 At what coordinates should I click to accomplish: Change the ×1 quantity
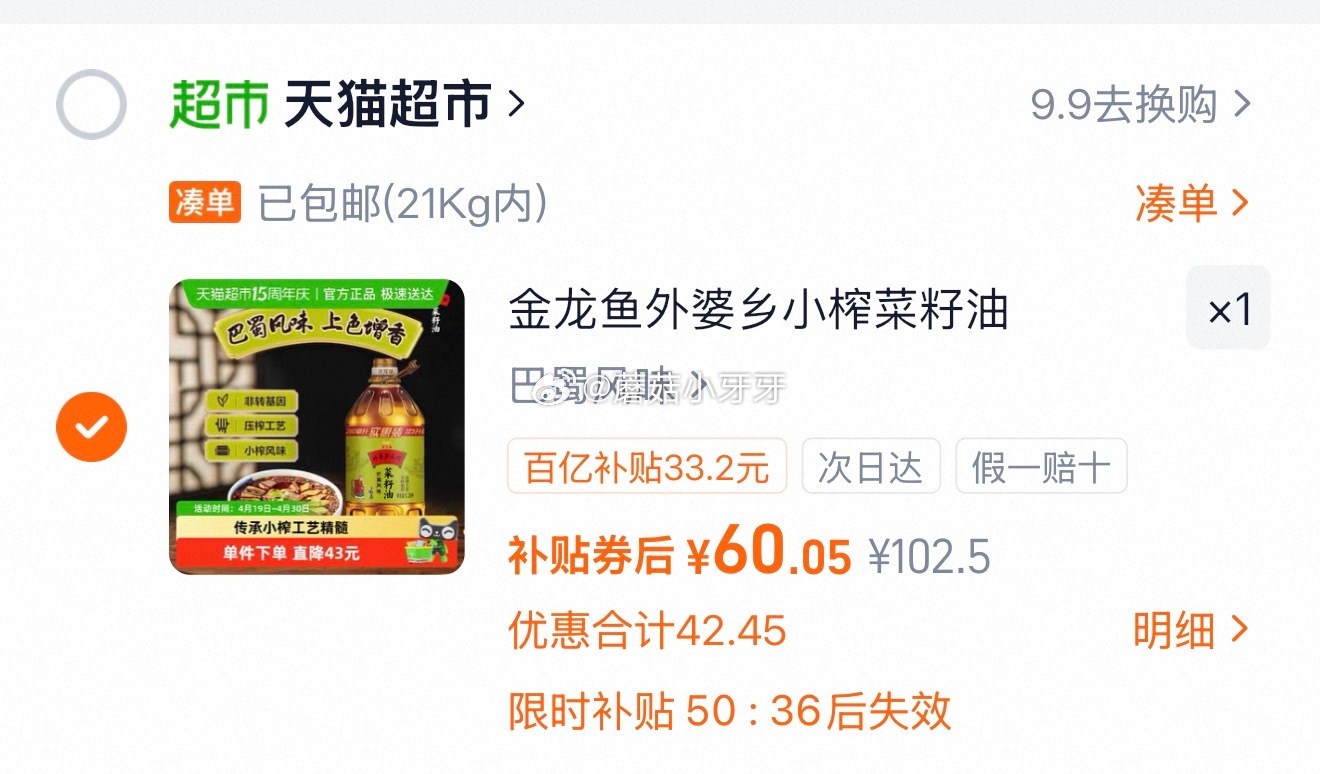tap(1228, 308)
